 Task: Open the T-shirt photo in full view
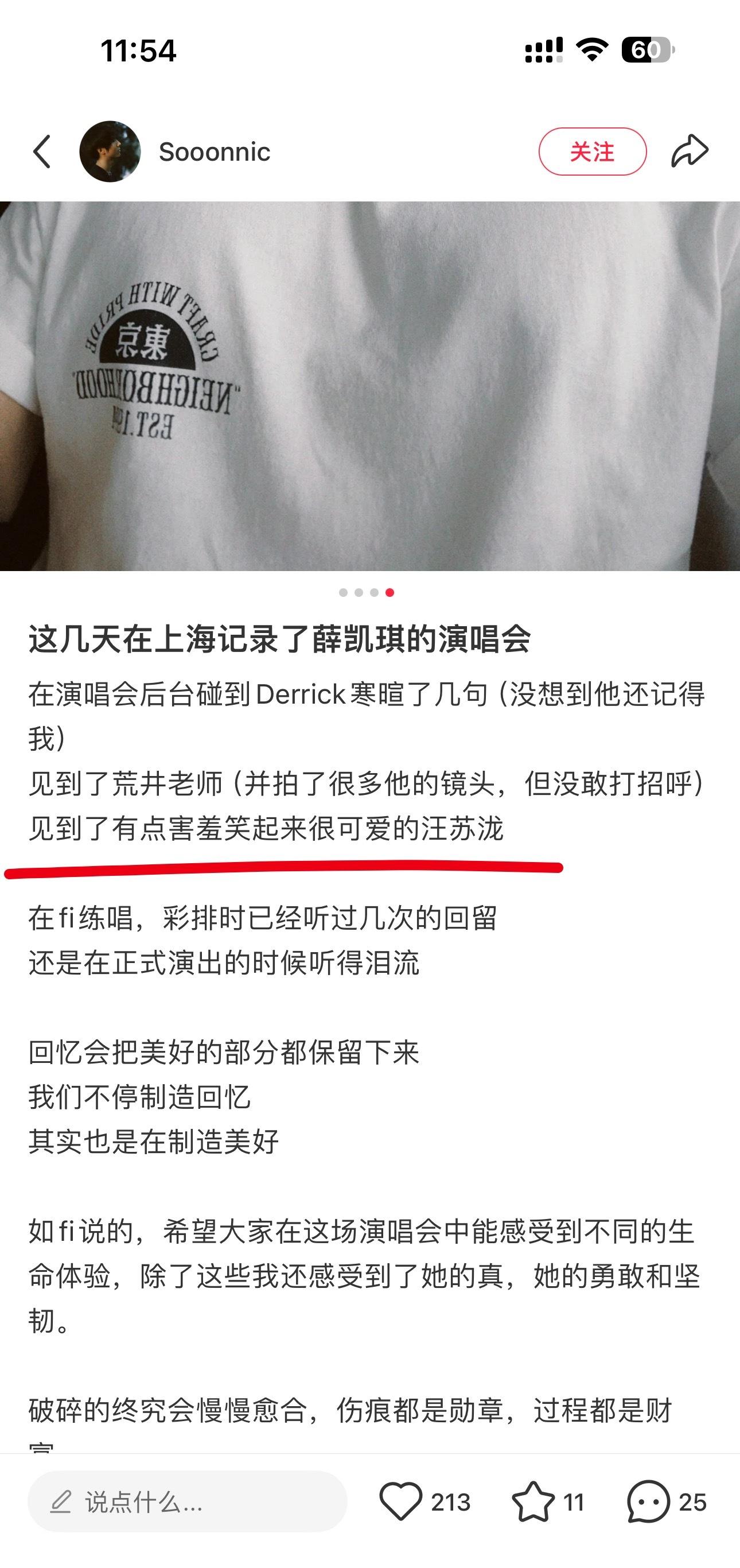coord(370,386)
